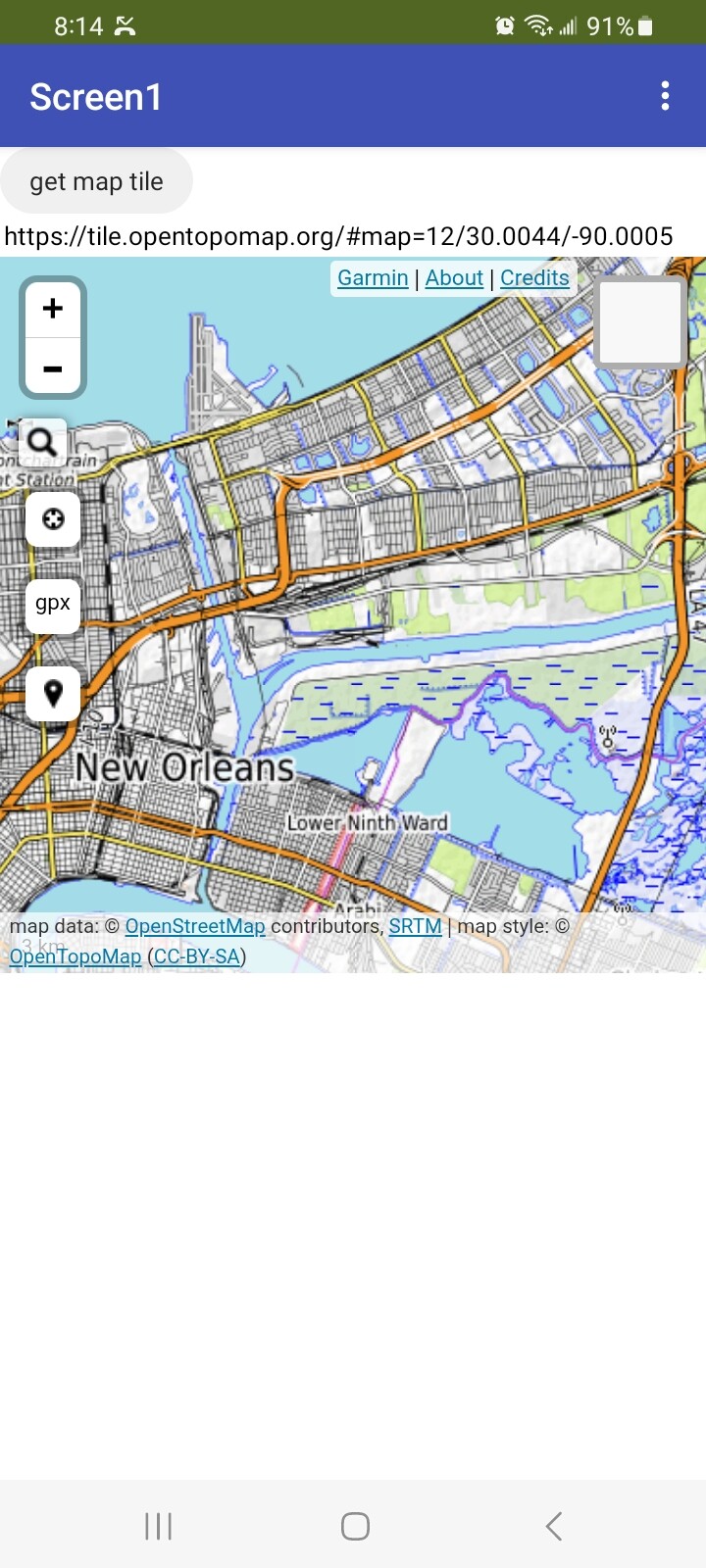Image resolution: width=706 pixels, height=1568 pixels.
Task: Zoom in on the map
Action: pyautogui.click(x=53, y=309)
